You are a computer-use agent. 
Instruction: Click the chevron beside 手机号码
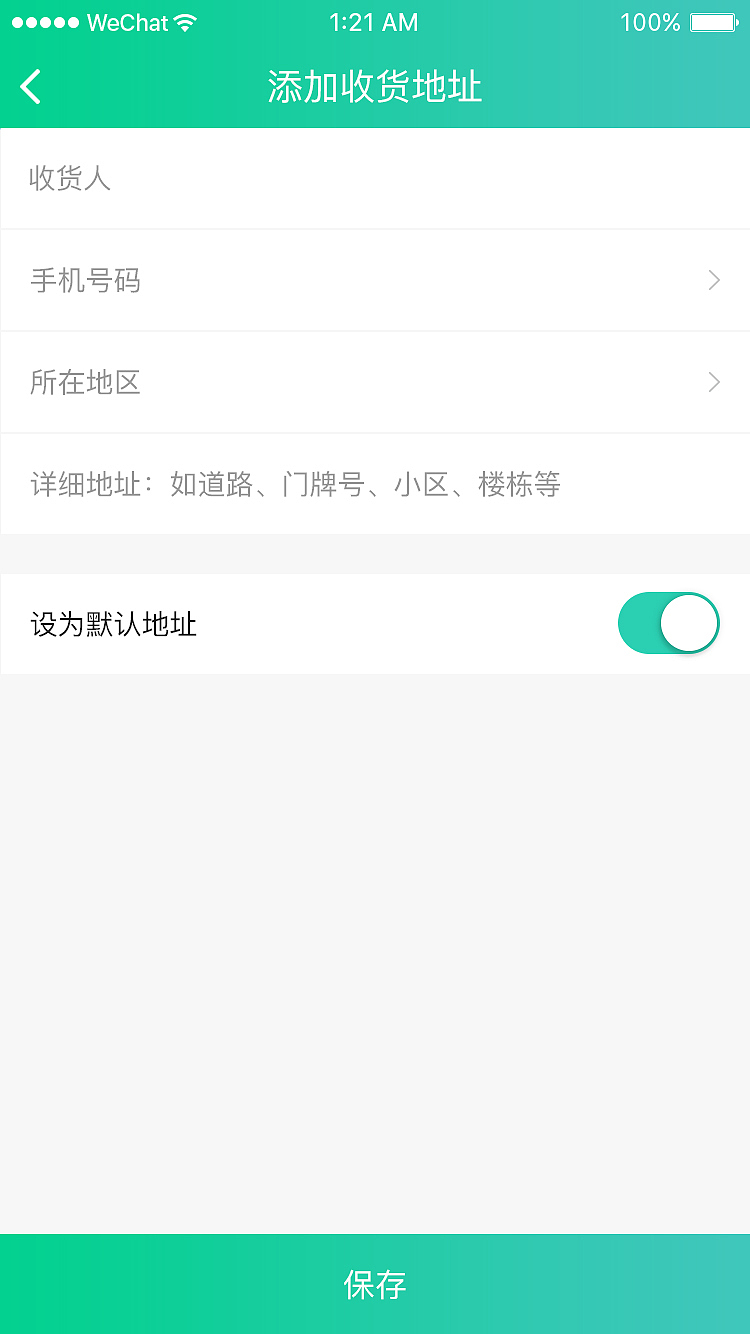pyautogui.click(x=713, y=280)
